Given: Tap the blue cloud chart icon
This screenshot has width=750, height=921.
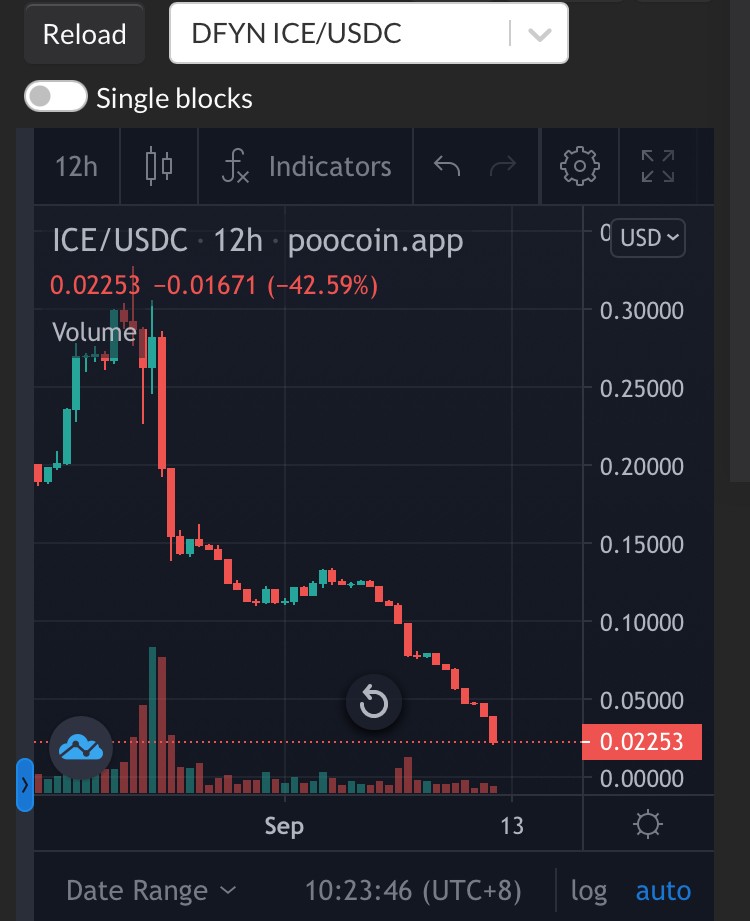Looking at the screenshot, I should pyautogui.click(x=80, y=748).
